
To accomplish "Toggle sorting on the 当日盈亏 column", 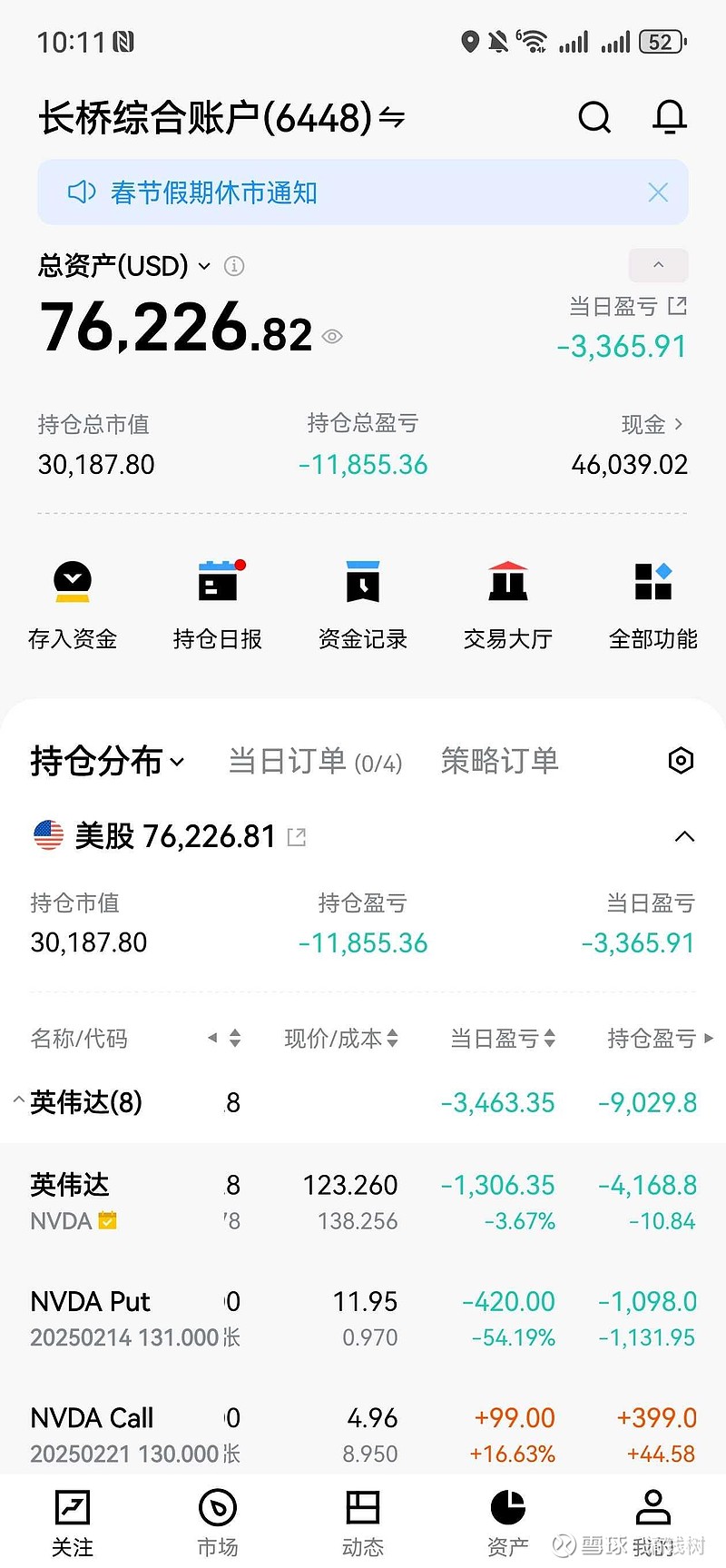I will pyautogui.click(x=550, y=1038).
